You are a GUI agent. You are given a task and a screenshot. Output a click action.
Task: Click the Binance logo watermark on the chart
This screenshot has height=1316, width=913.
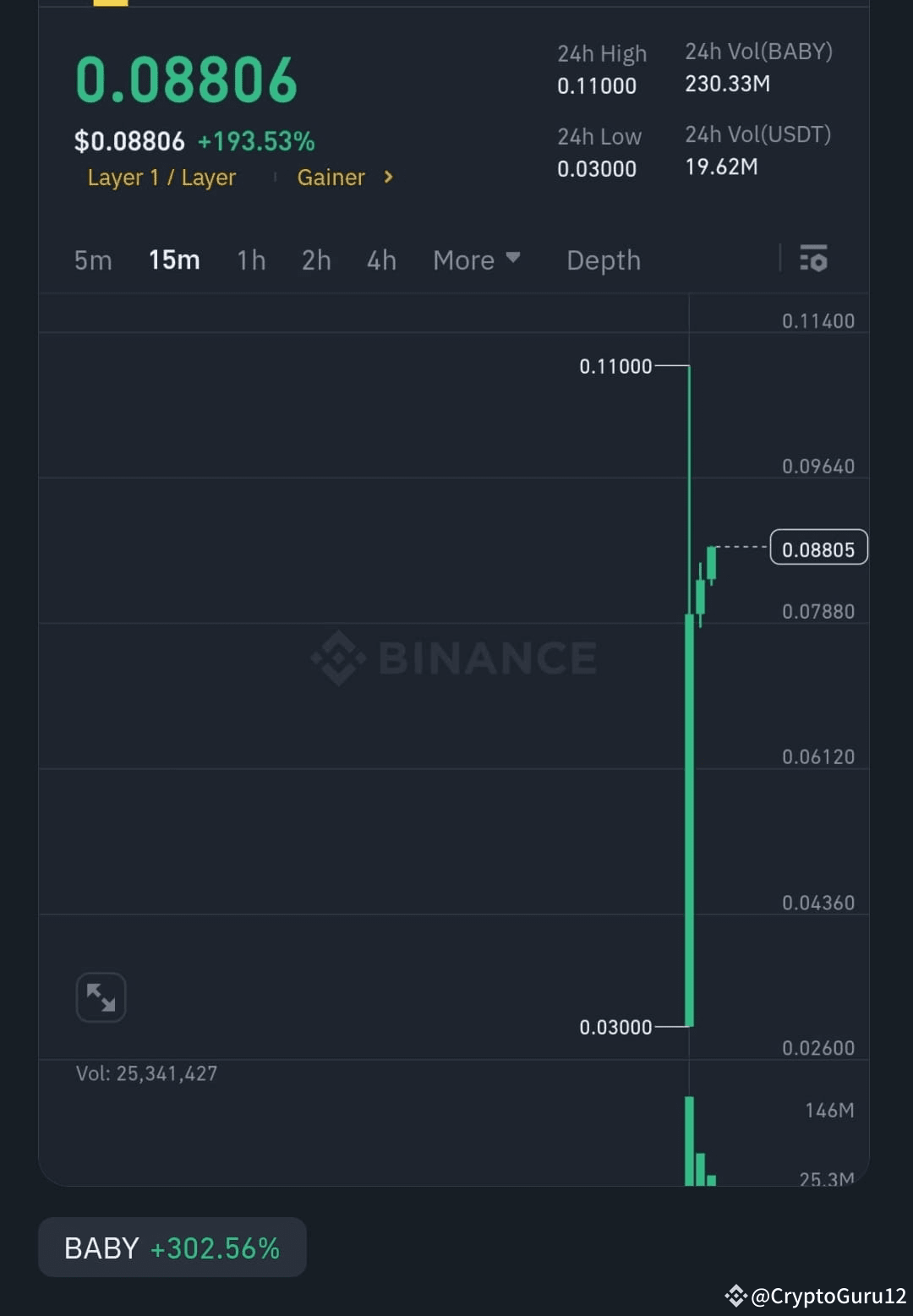click(452, 658)
